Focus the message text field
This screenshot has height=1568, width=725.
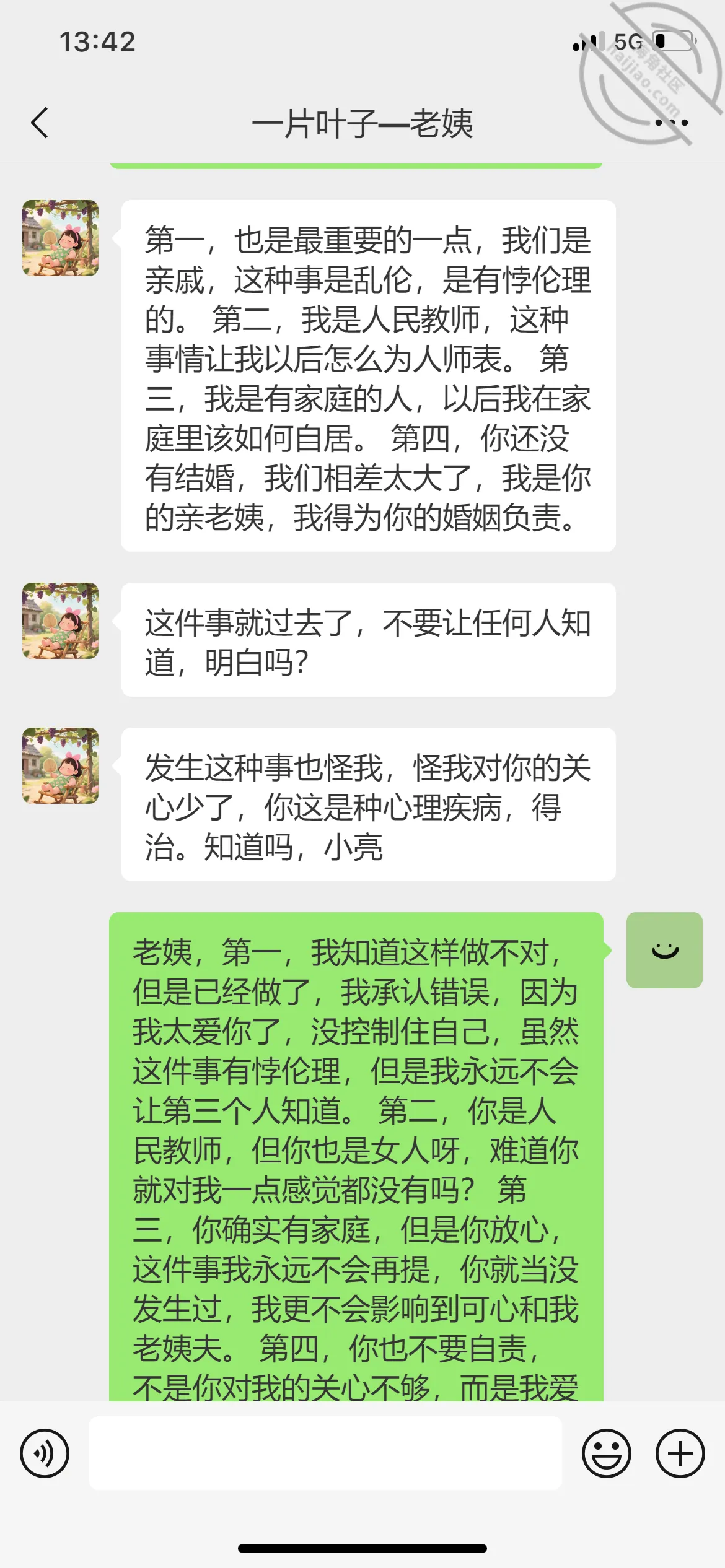tap(325, 1453)
